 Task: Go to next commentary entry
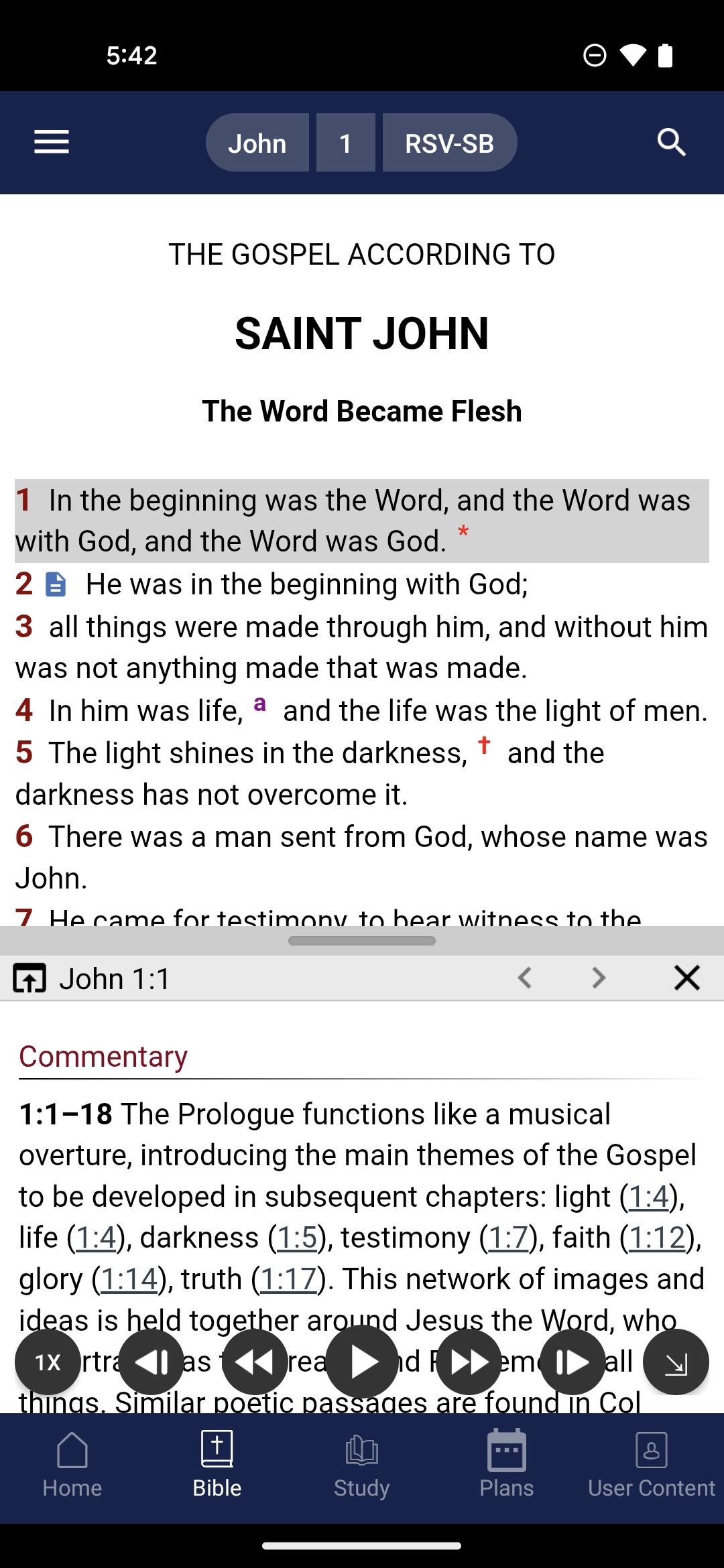pos(599,978)
